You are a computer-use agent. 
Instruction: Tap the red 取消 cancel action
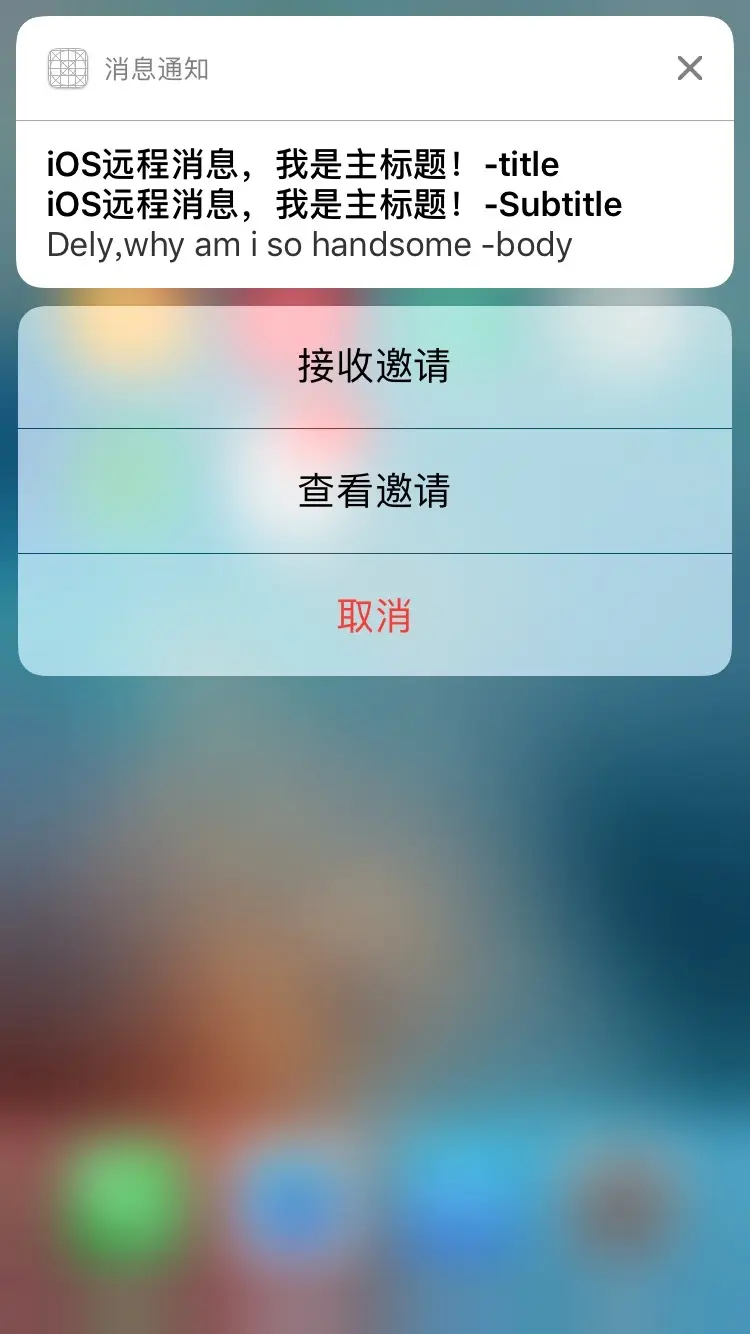point(374,616)
